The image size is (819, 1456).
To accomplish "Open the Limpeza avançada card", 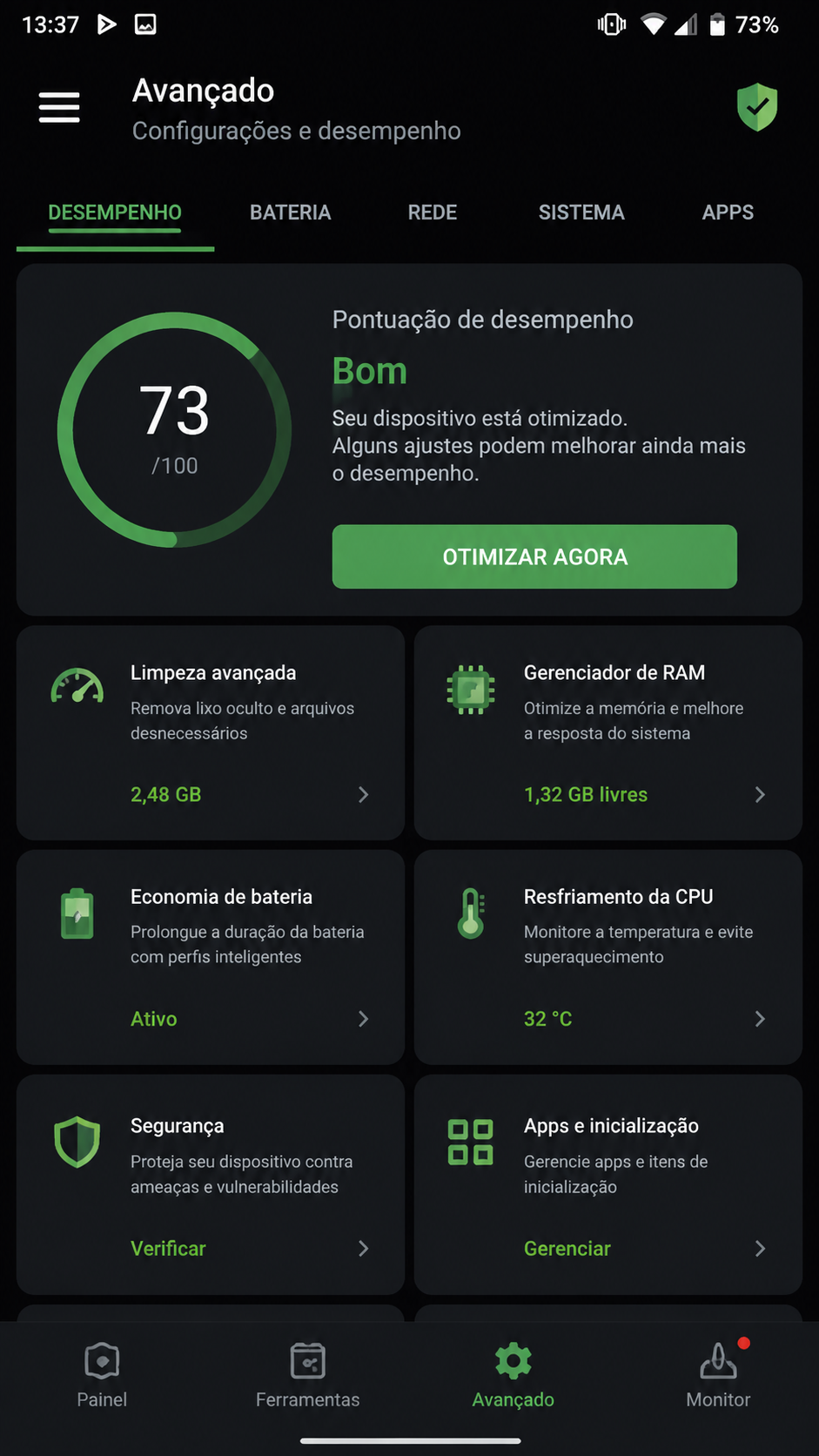I will click(x=211, y=732).
